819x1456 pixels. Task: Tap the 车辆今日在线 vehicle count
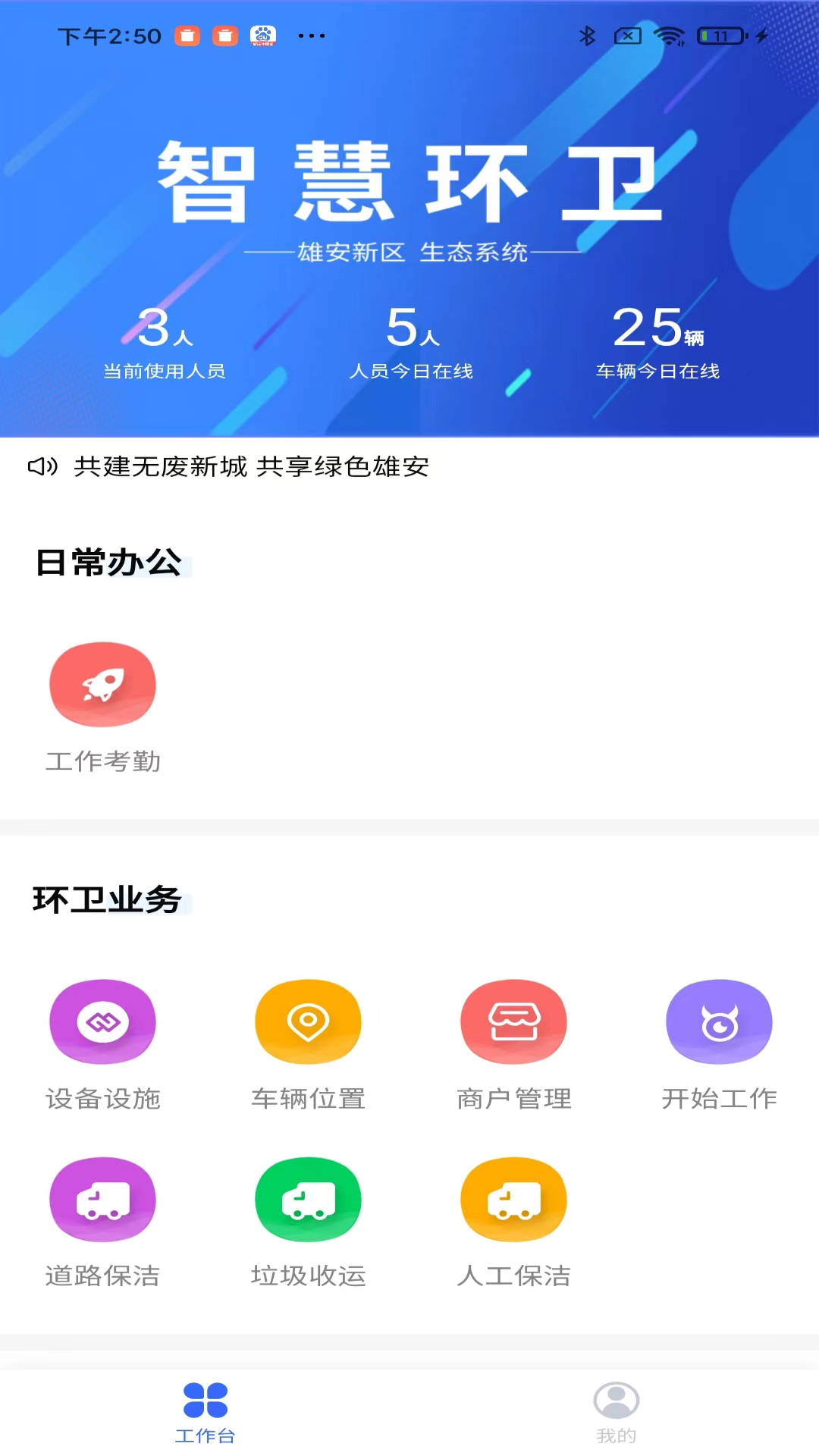pos(660,345)
